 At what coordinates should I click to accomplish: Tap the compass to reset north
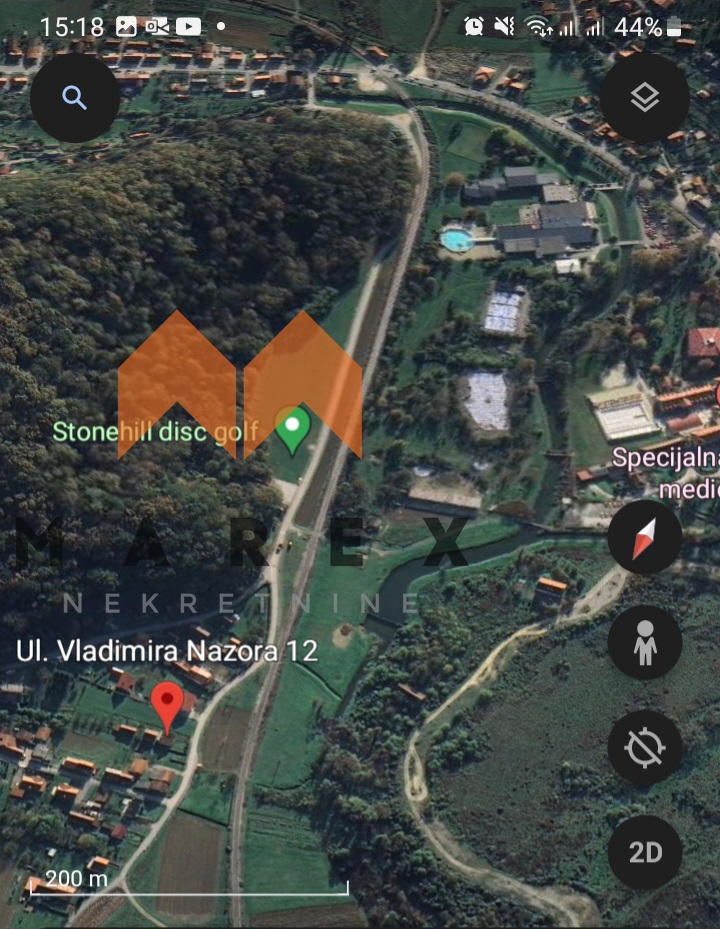click(645, 539)
